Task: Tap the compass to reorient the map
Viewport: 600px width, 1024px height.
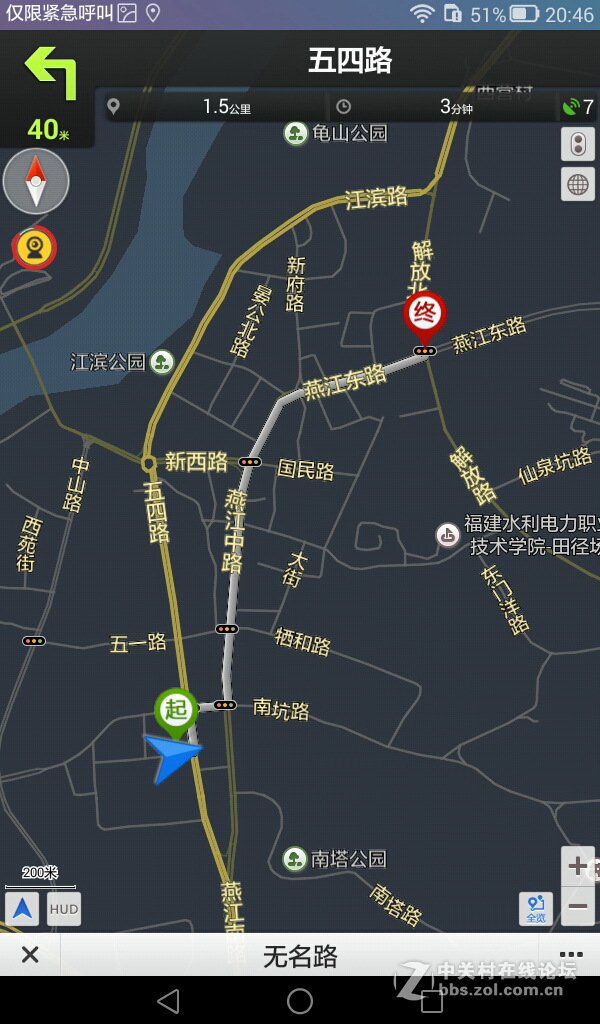Action: click(36, 182)
